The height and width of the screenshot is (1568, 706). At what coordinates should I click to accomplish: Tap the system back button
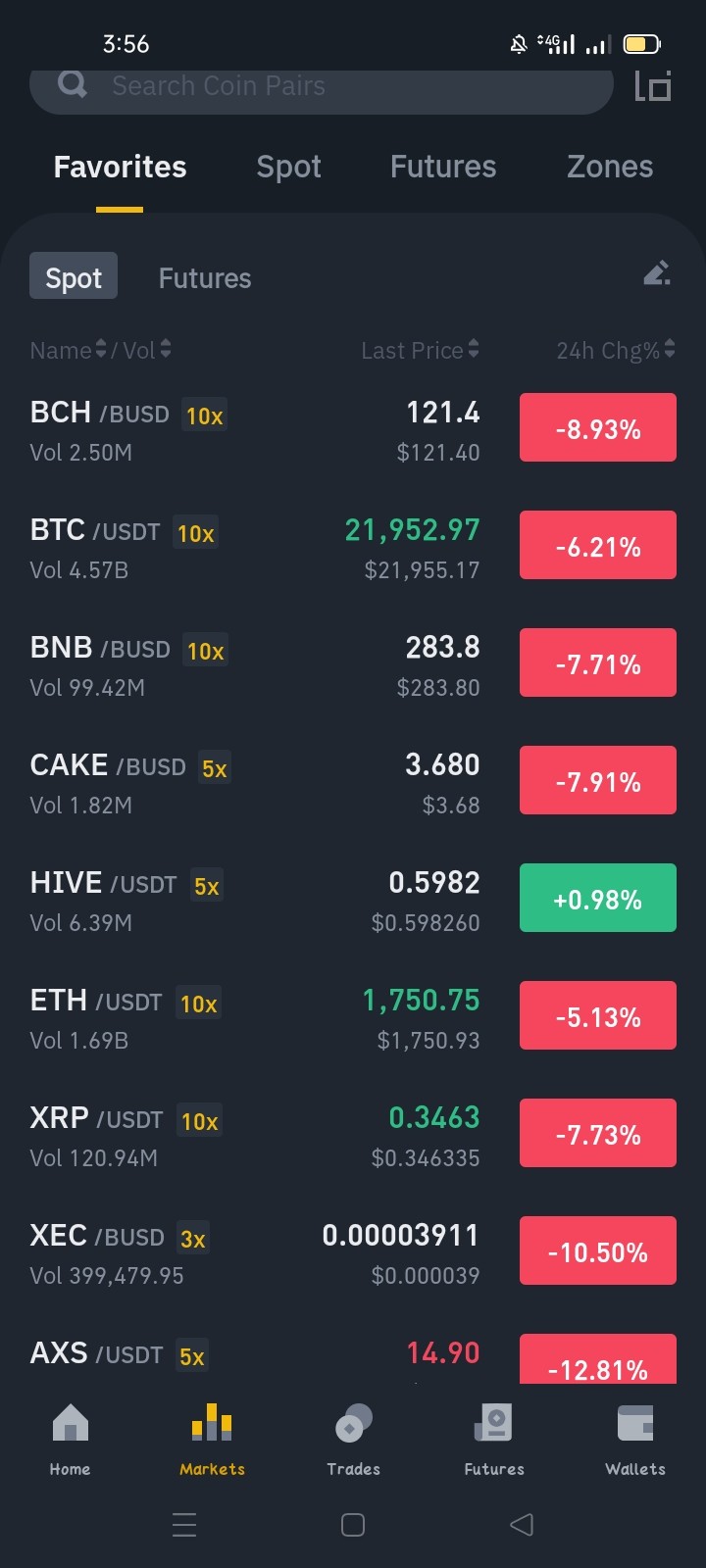point(522,1524)
